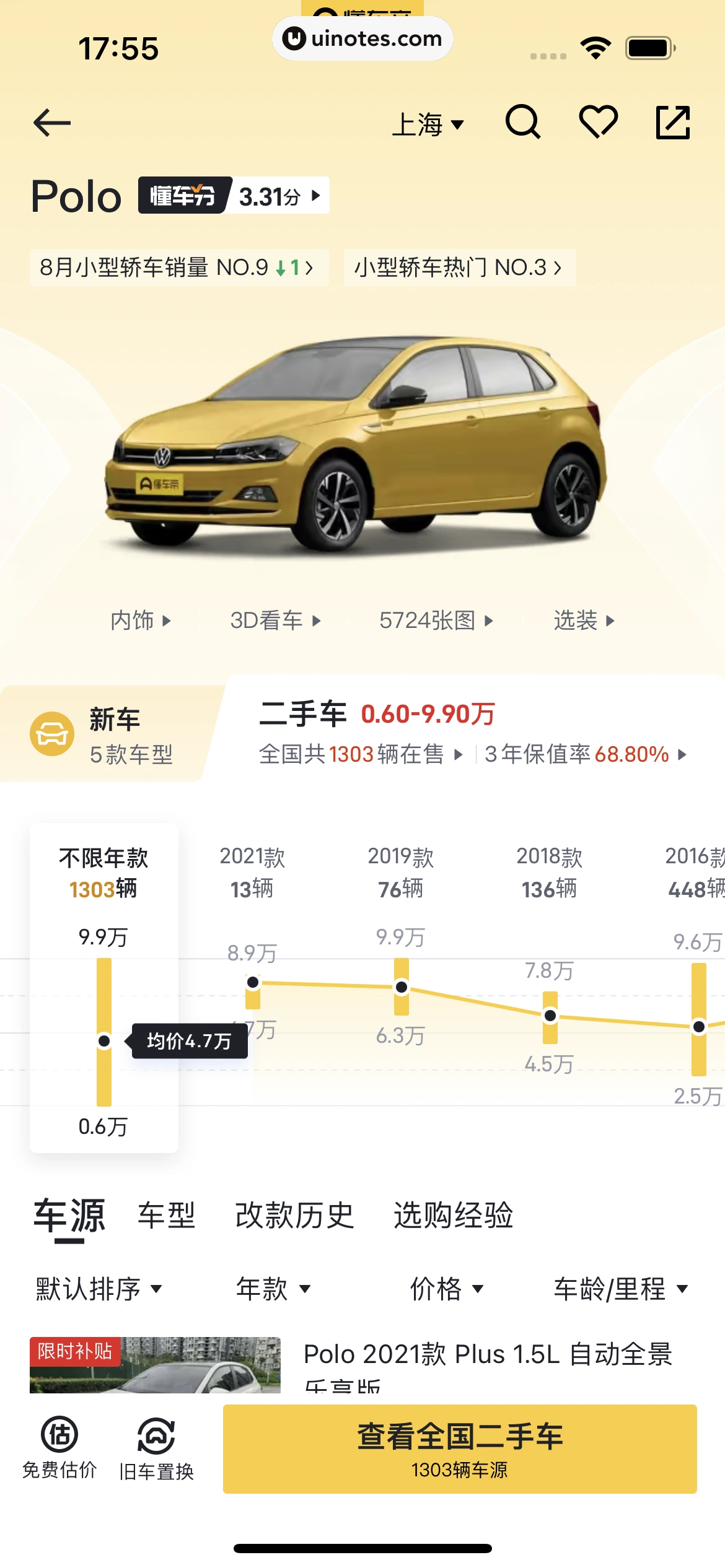Open 小型轿车热门 NO.3 ranking

pos(459,268)
